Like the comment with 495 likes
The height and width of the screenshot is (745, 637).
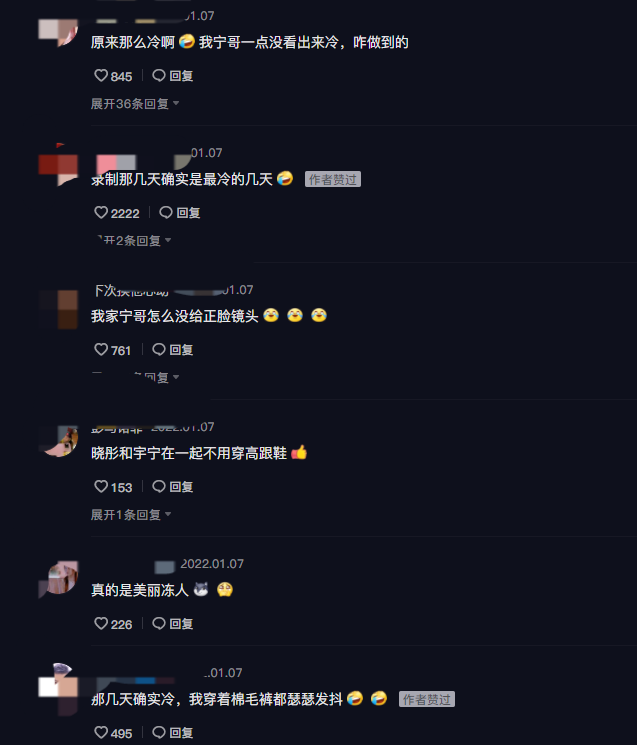[x=101, y=733]
